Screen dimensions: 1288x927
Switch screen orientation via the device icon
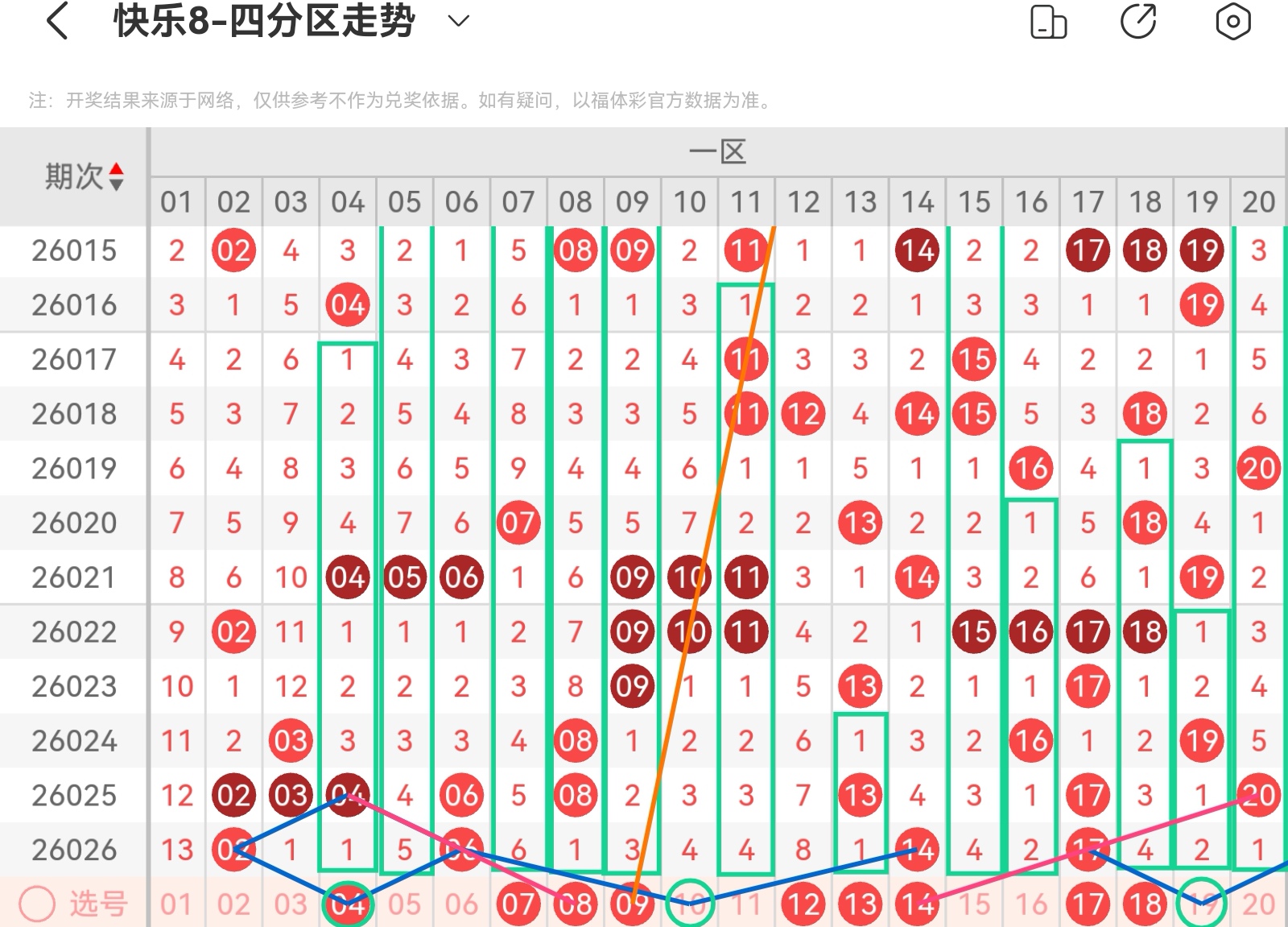(x=1048, y=22)
